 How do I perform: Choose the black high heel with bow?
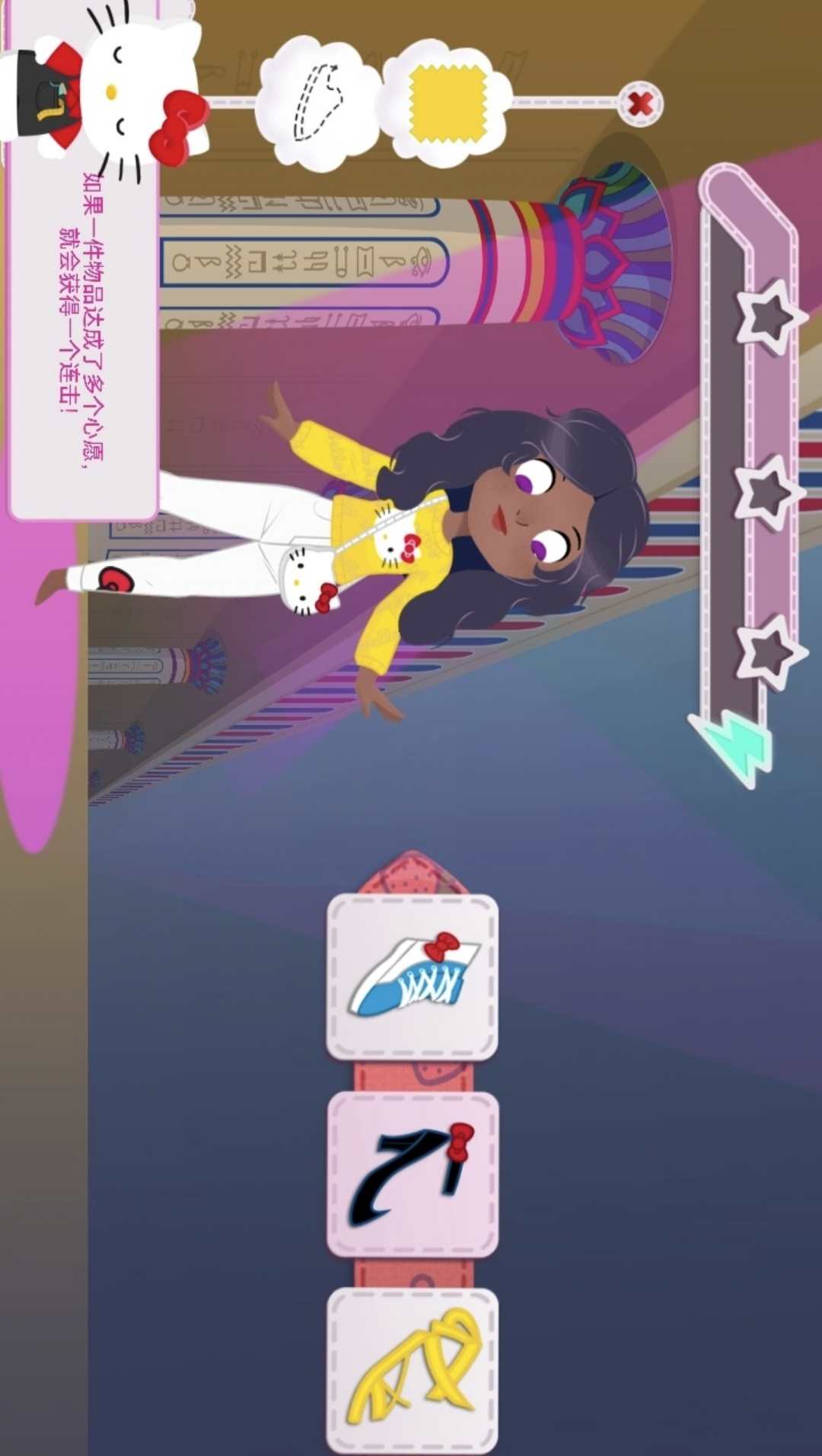(x=413, y=1173)
